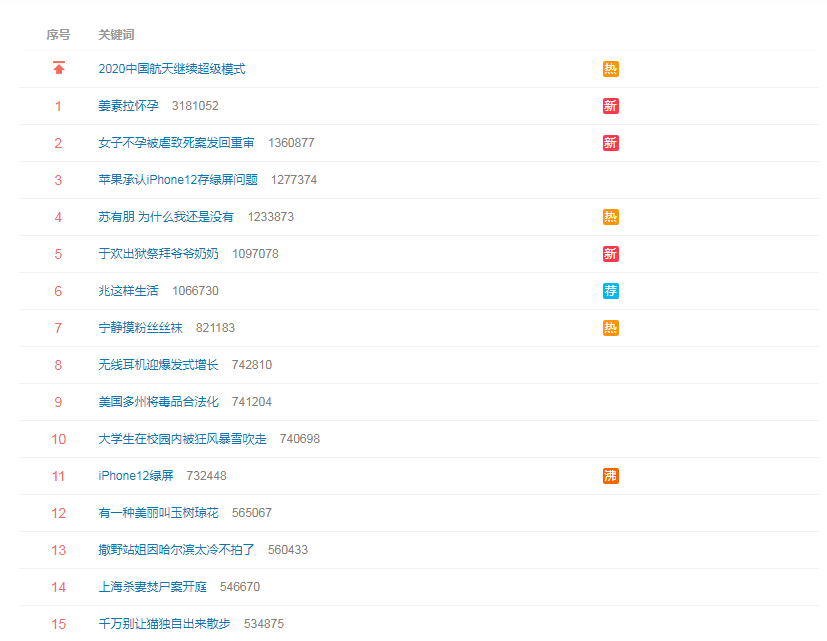Open topic 于欢出狱祭拜爷爷奶奶
The height and width of the screenshot is (641, 827).
click(158, 254)
